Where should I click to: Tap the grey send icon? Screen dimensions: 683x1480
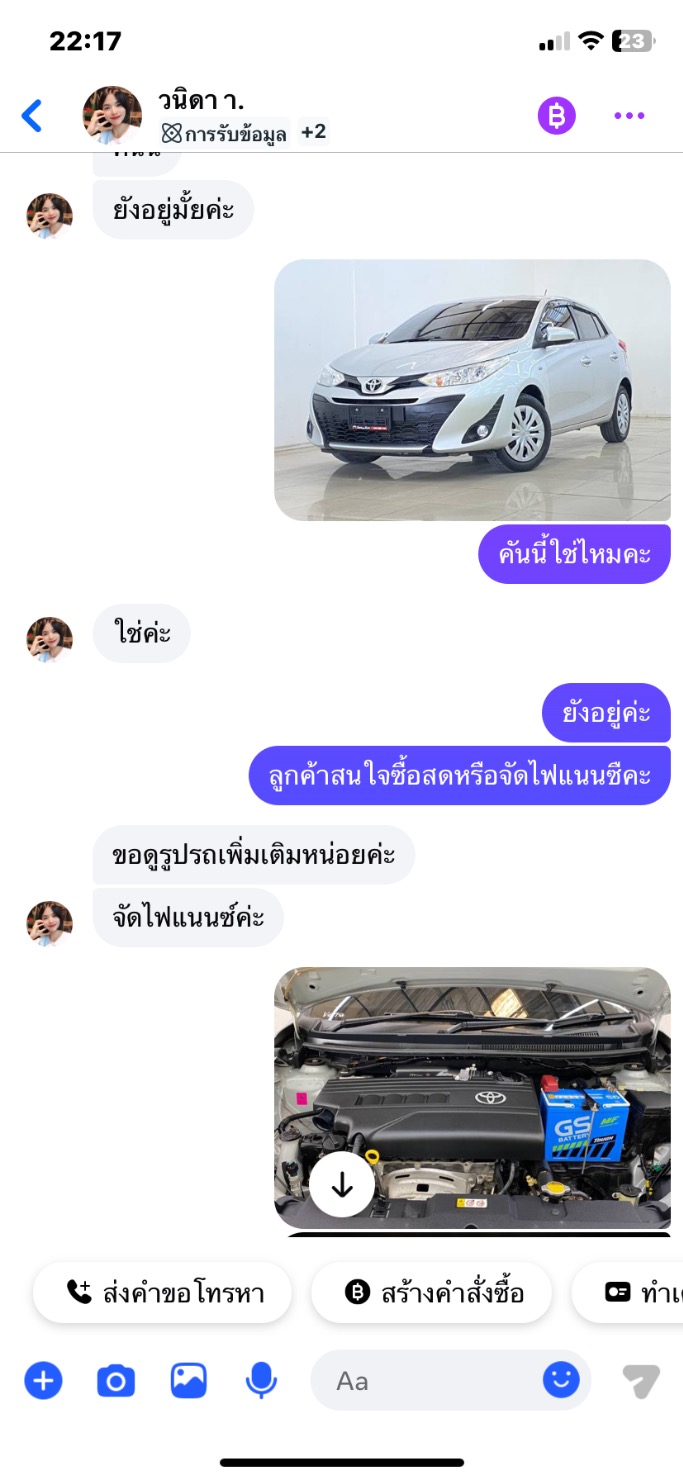tap(641, 1381)
